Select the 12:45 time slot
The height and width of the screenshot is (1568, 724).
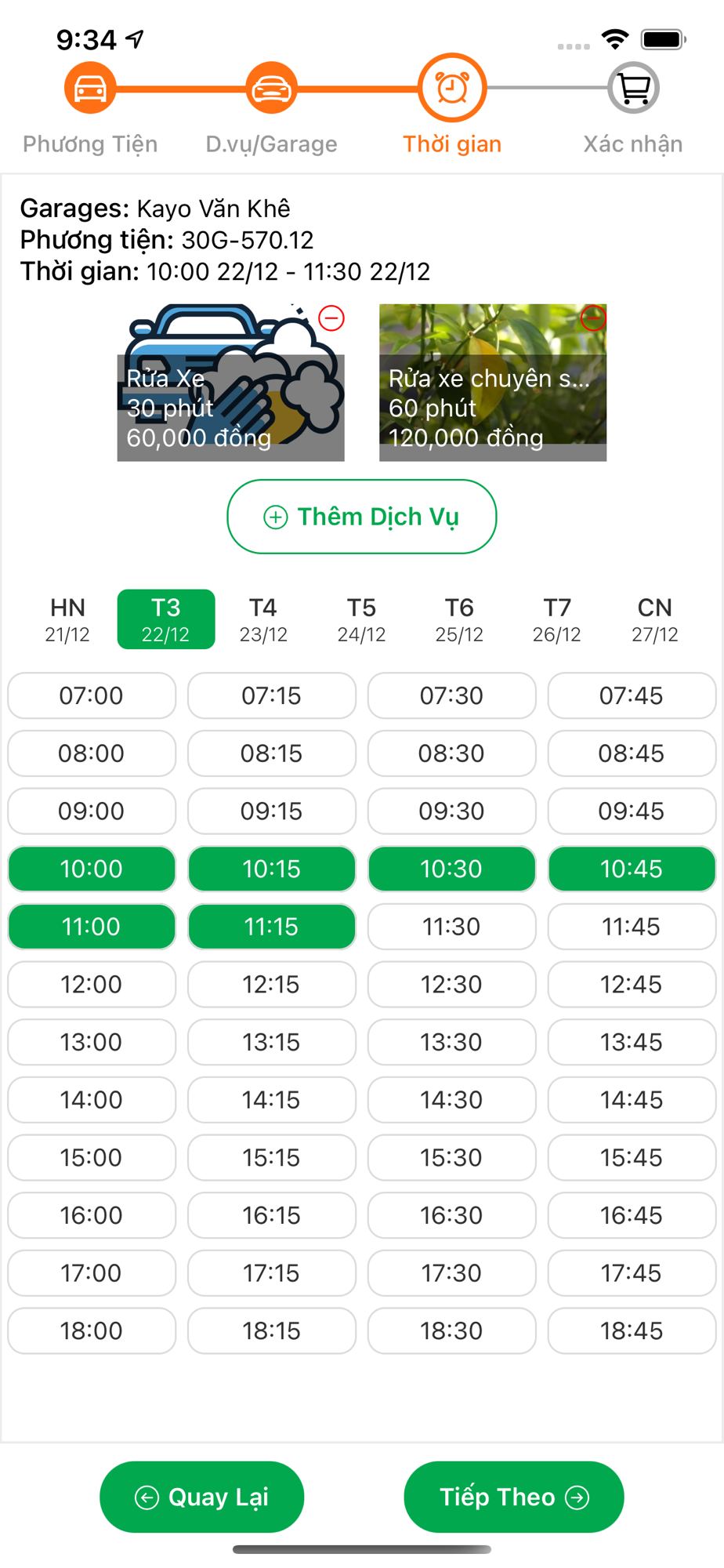point(632,984)
